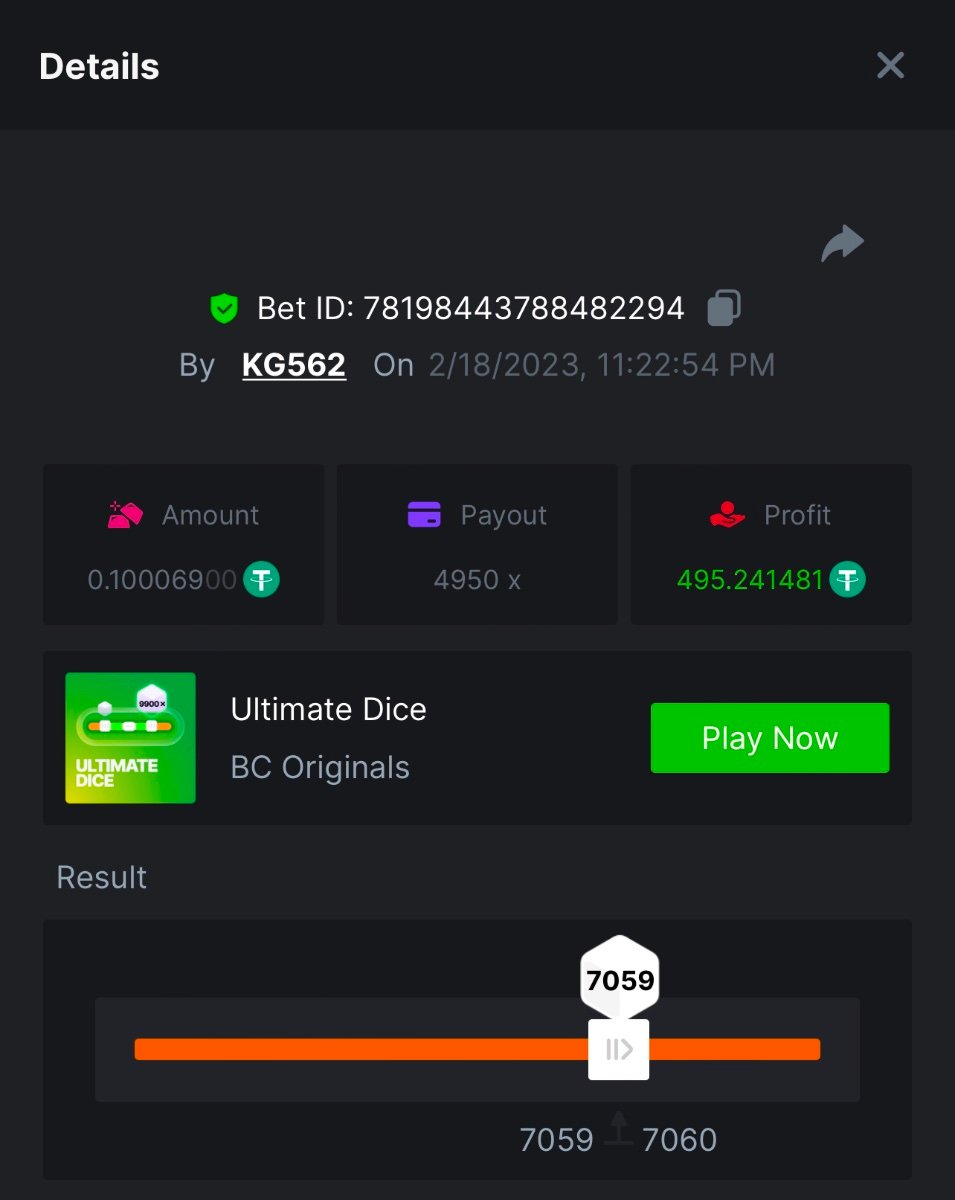Close the Details dialog
The image size is (955, 1200).
889,66
